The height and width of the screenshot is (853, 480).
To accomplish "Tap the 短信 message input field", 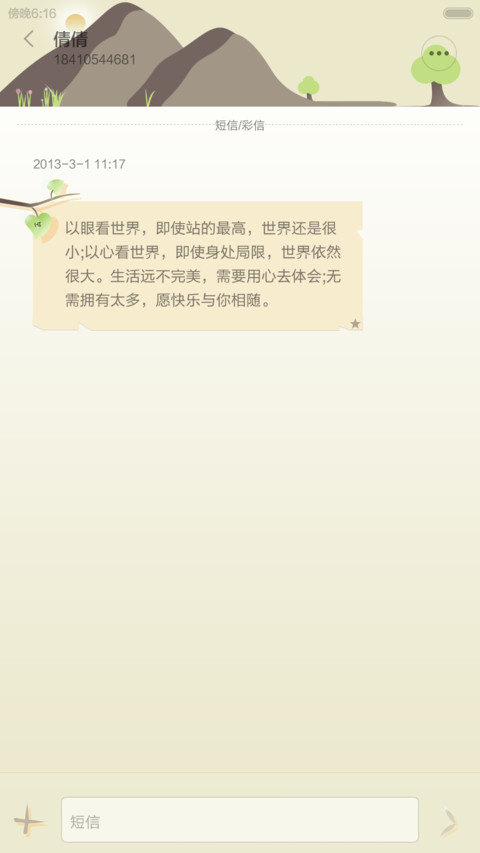I will pyautogui.click(x=239, y=820).
